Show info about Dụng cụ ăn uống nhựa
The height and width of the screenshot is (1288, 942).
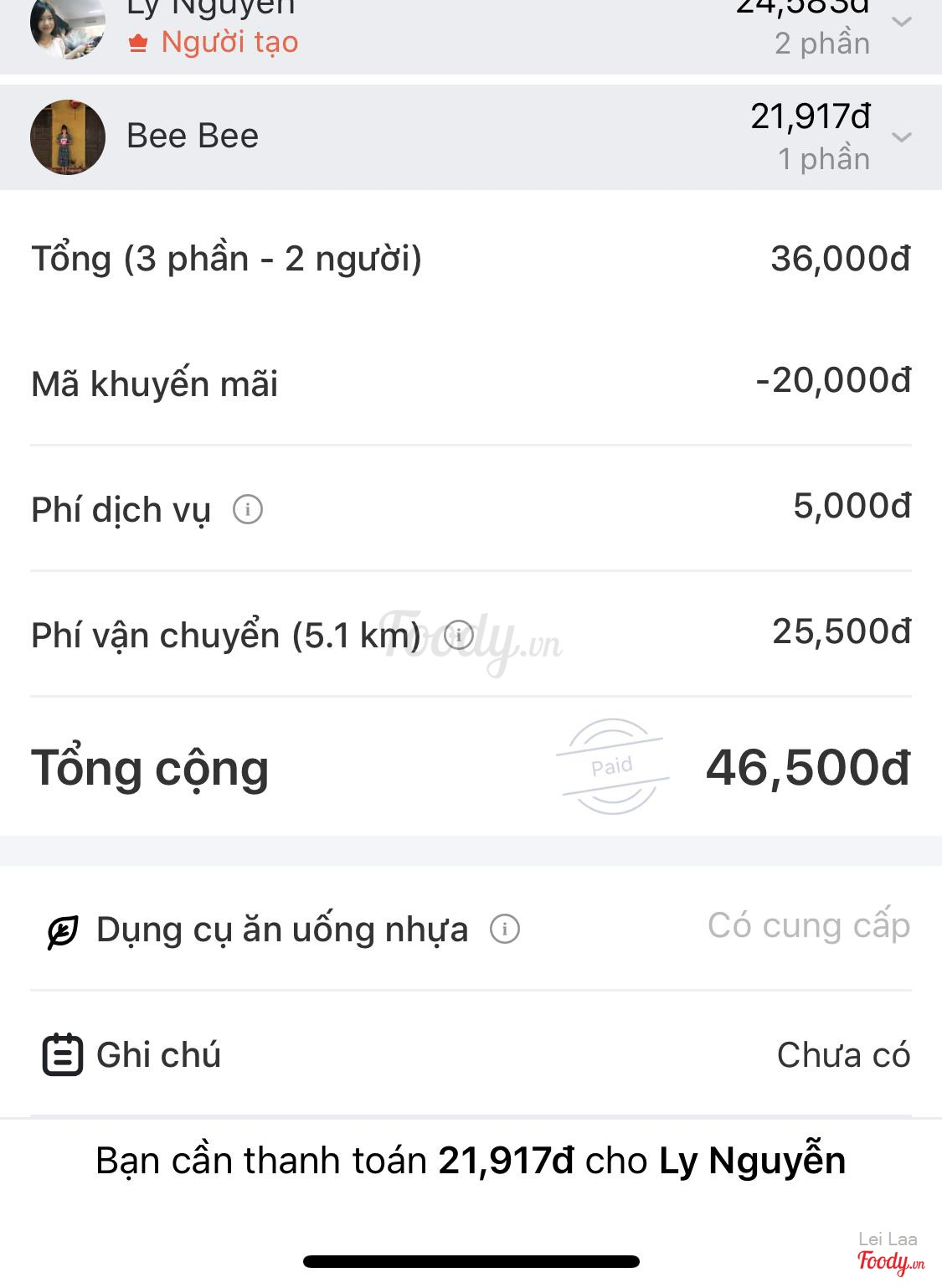pos(505,929)
